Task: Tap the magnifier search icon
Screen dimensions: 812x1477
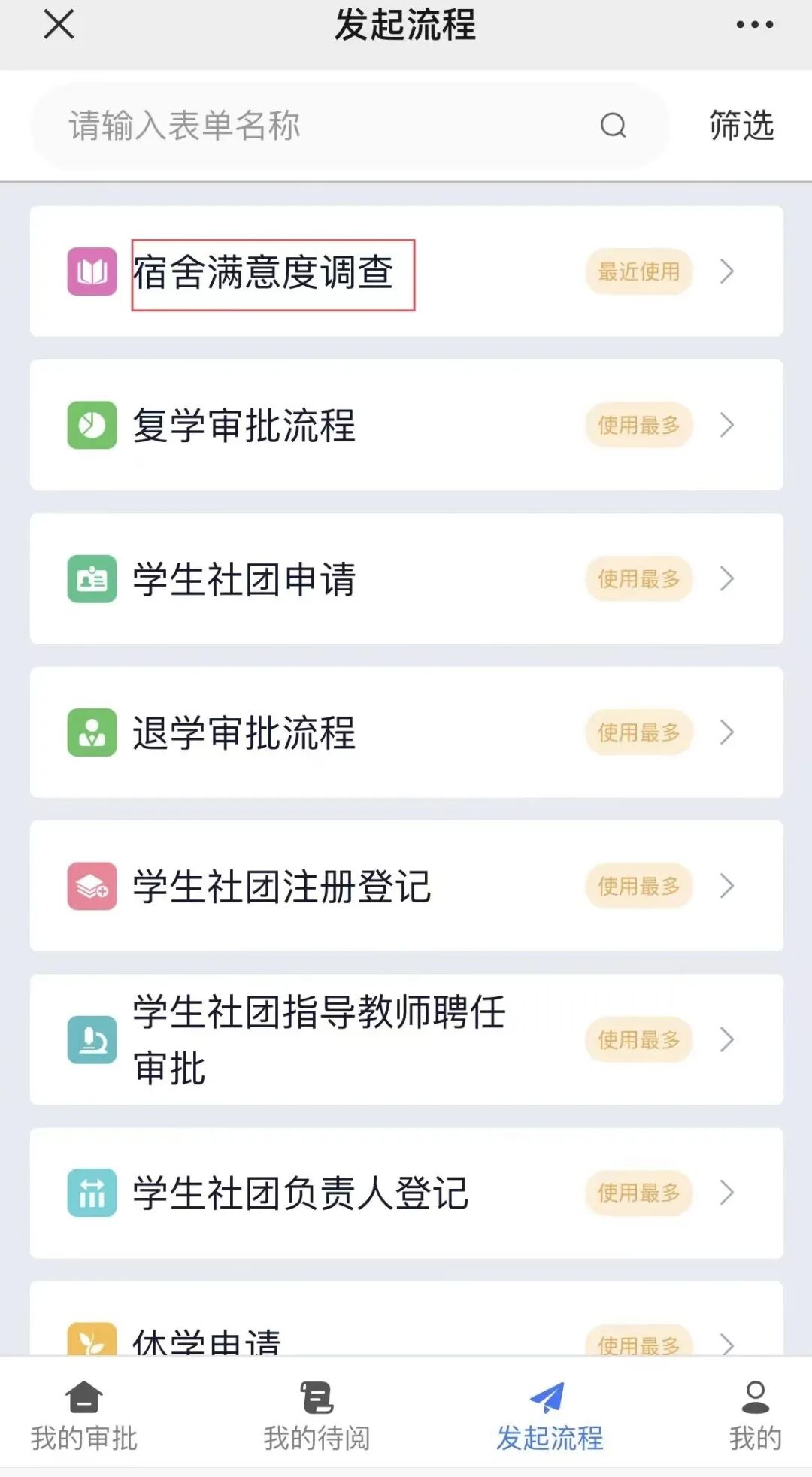Action: pyautogui.click(x=613, y=126)
